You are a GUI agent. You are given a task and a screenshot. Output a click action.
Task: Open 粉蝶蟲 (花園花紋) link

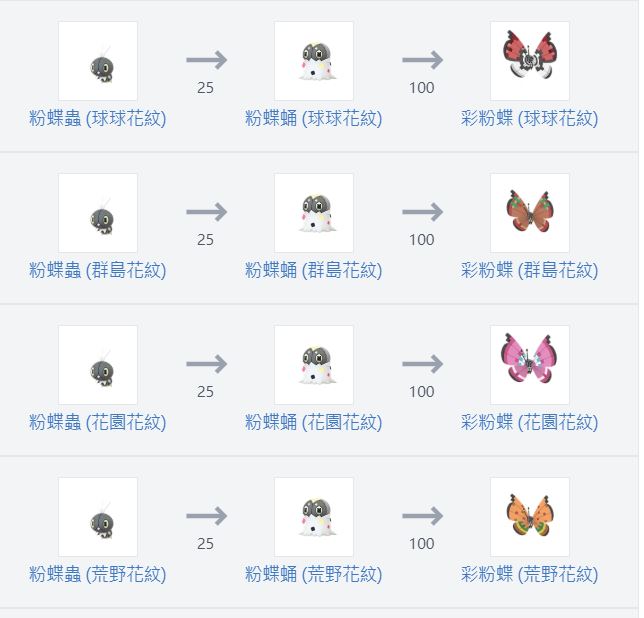point(98,422)
